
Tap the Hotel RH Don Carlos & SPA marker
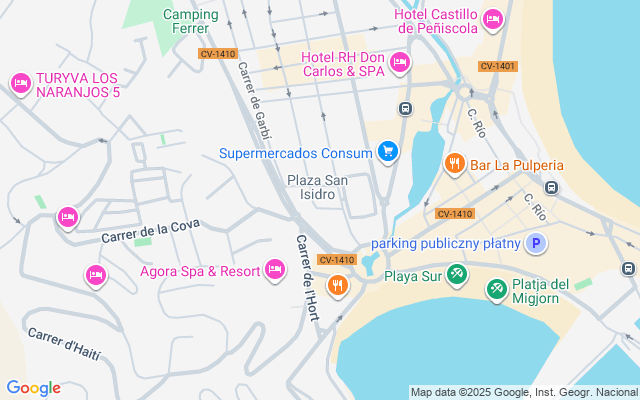pos(399,64)
